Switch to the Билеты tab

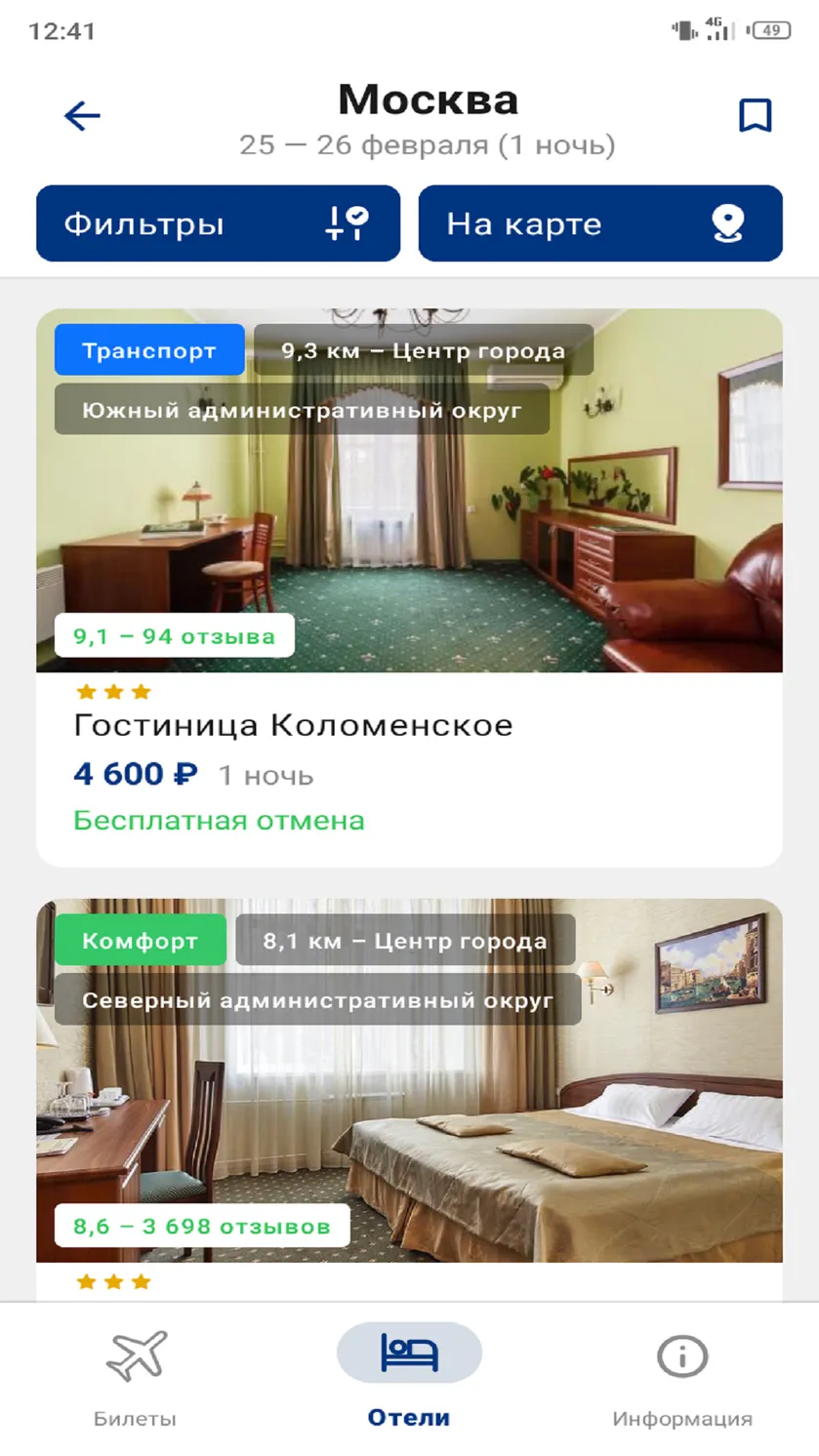tap(136, 1378)
